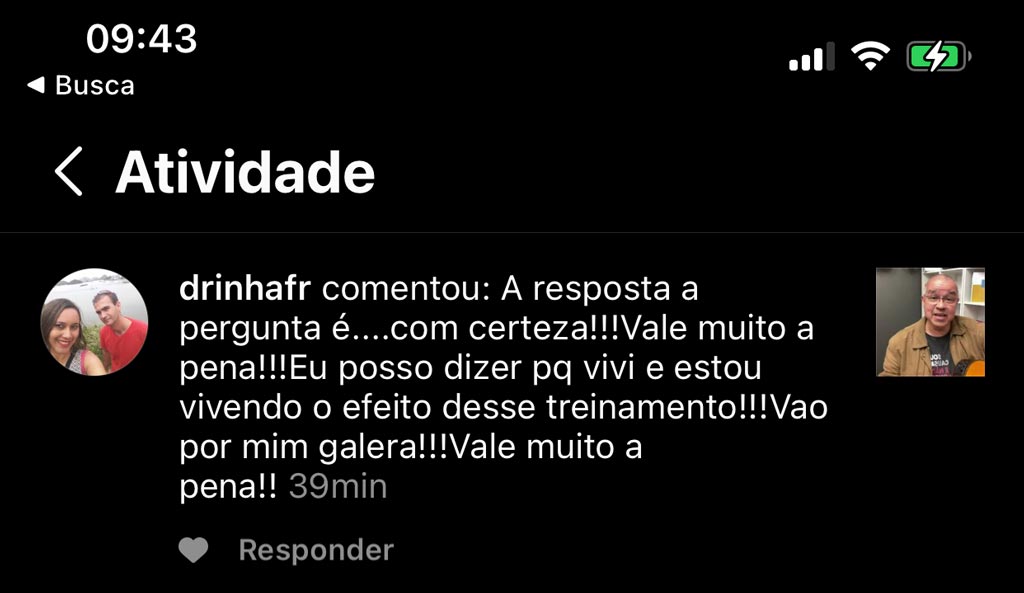Screen dimensions: 1024x593
Task: Open the drinhafr username link
Action: coord(245,290)
